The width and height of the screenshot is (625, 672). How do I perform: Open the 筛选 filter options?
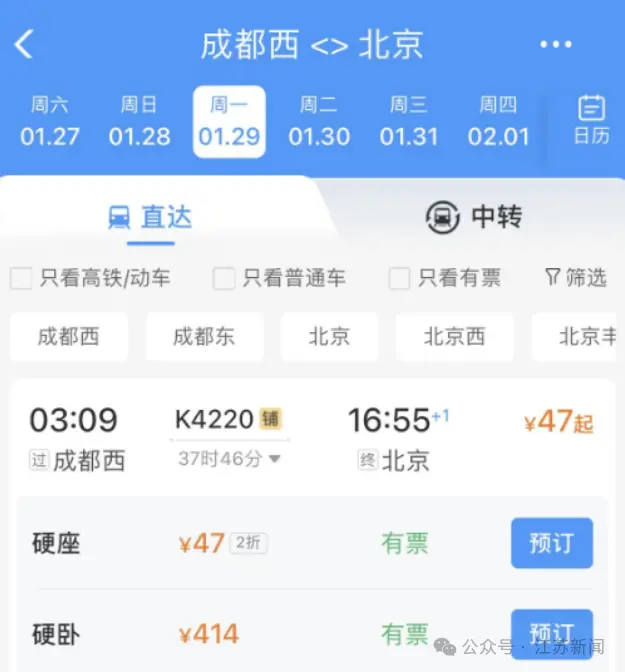575,278
